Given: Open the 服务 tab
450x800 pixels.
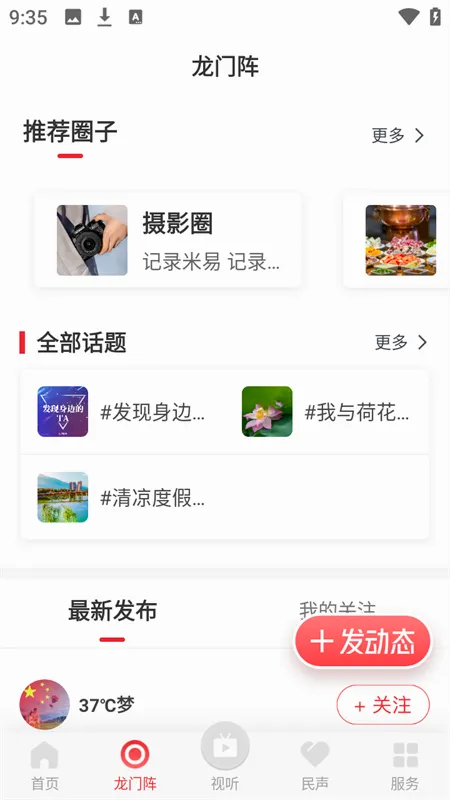Looking at the screenshot, I should 405,766.
